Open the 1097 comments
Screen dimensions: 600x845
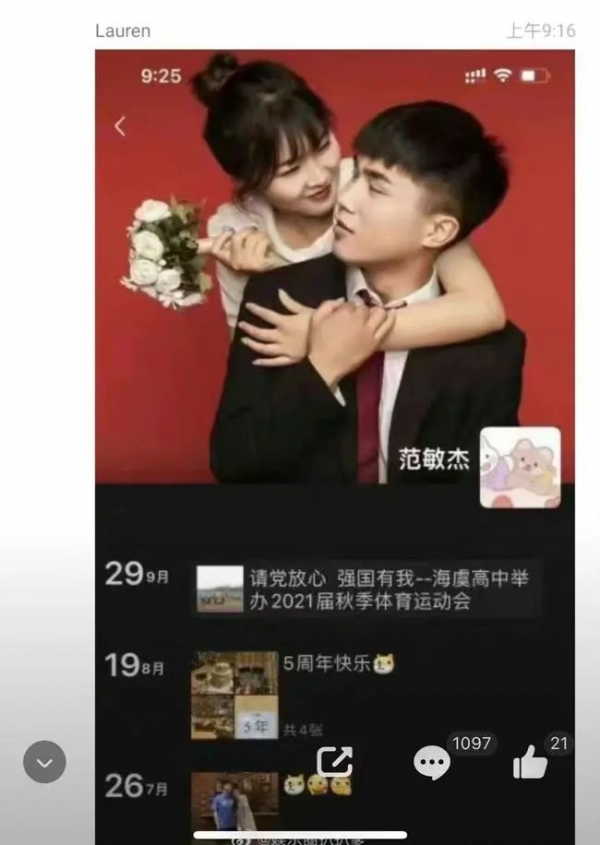click(x=433, y=764)
